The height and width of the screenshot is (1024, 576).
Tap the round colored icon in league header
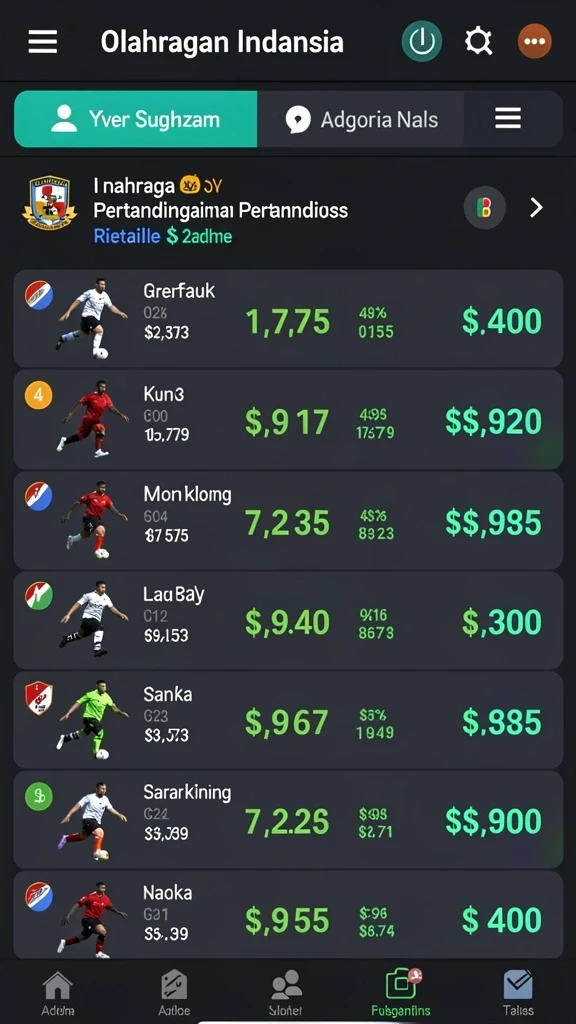484,208
